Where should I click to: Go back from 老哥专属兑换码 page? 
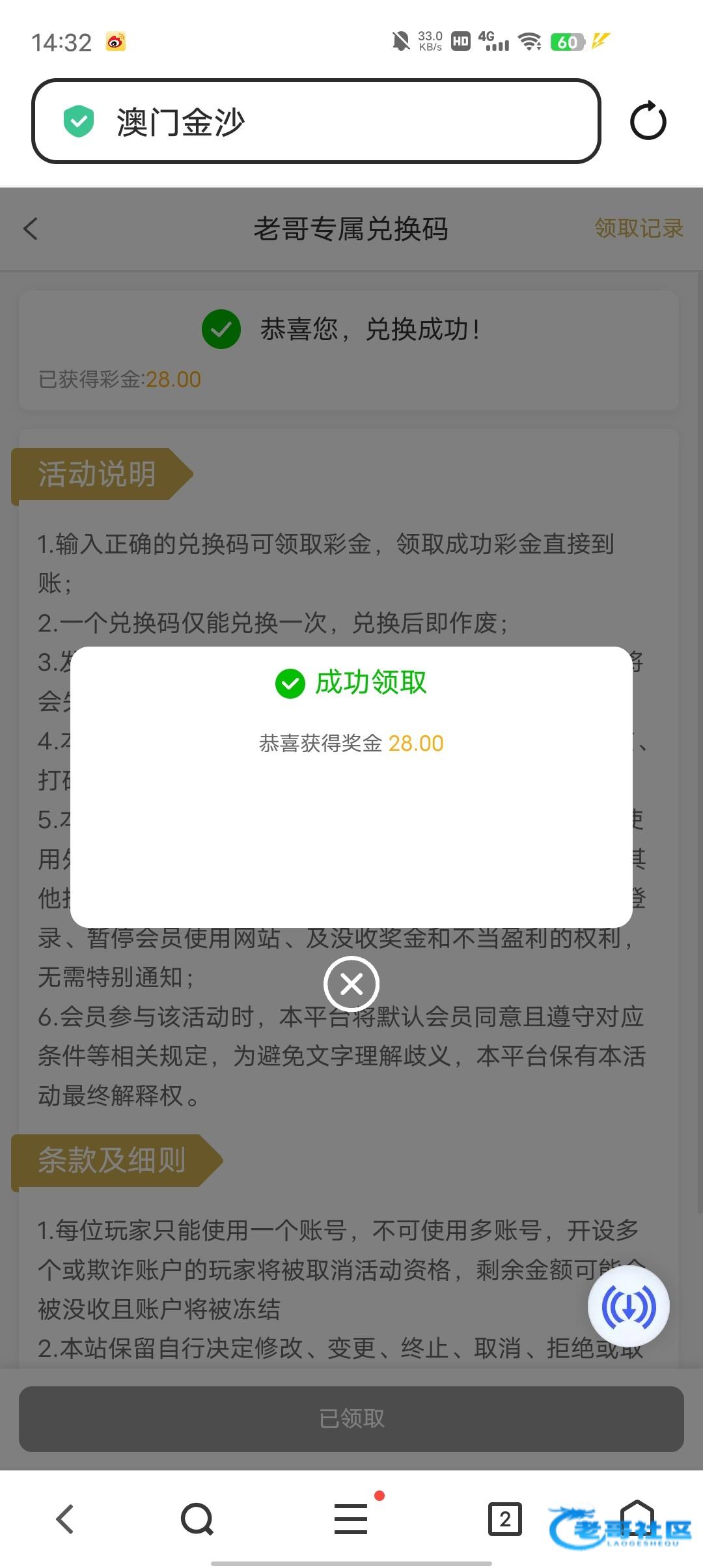pos(31,229)
